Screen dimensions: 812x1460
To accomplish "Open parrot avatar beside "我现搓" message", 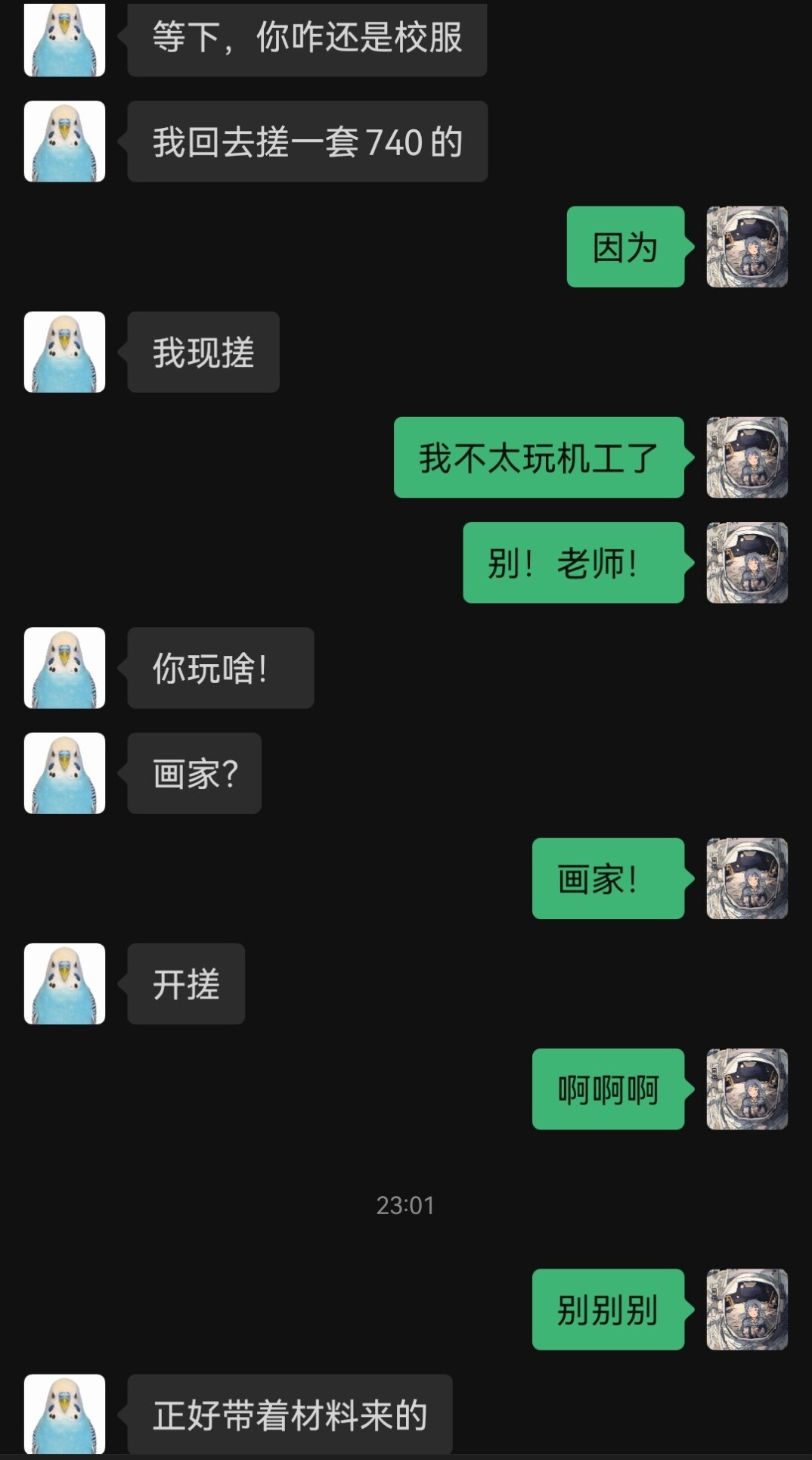I will [64, 352].
